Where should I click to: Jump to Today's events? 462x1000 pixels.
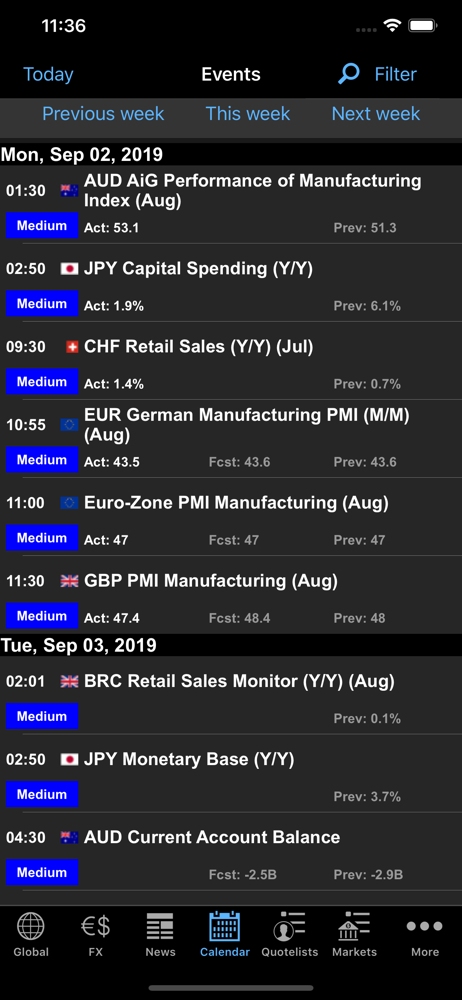[x=48, y=75]
